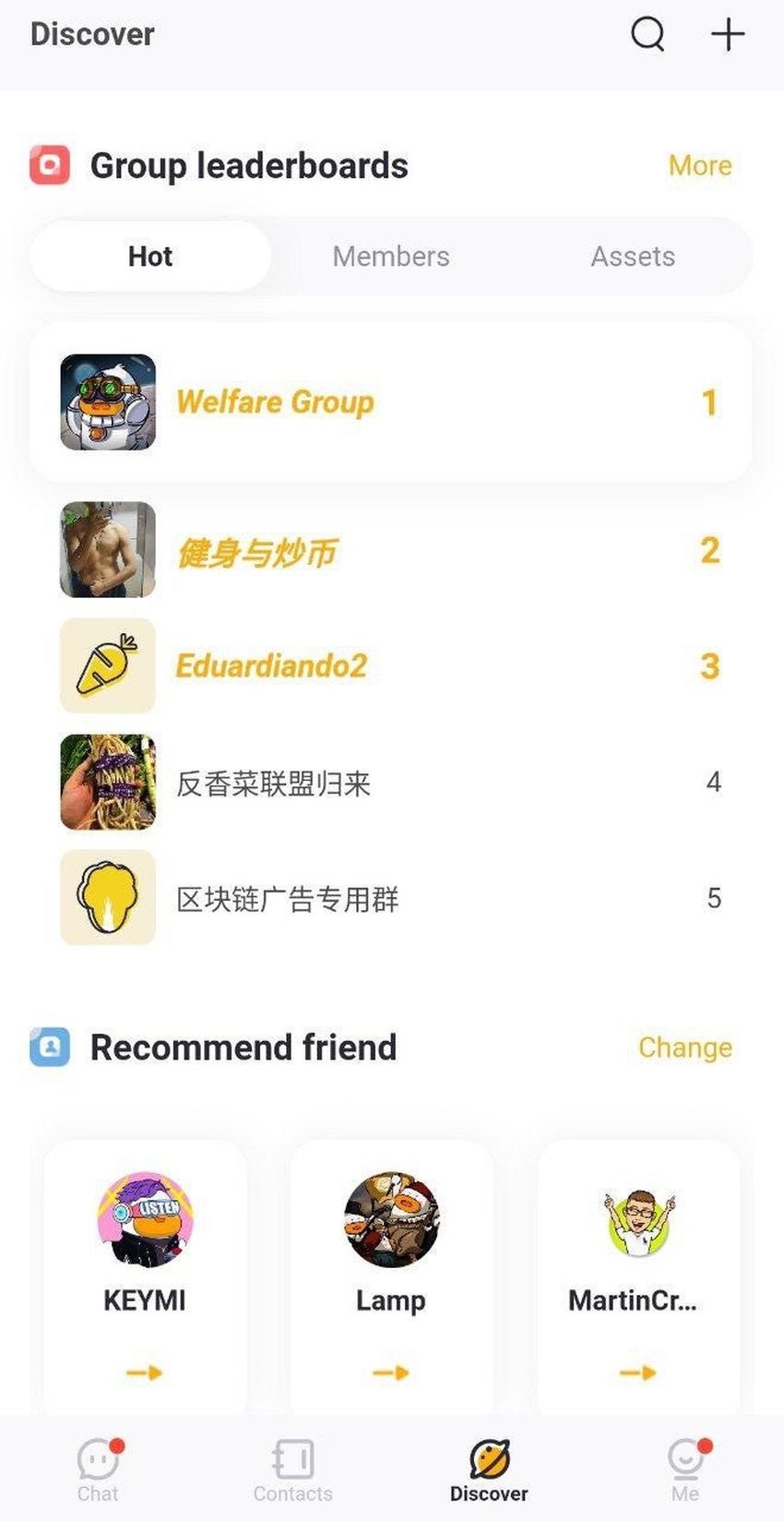Screen dimensions: 784x1521
Task: Switch to the Assets leaderboard tab
Action: tap(633, 257)
